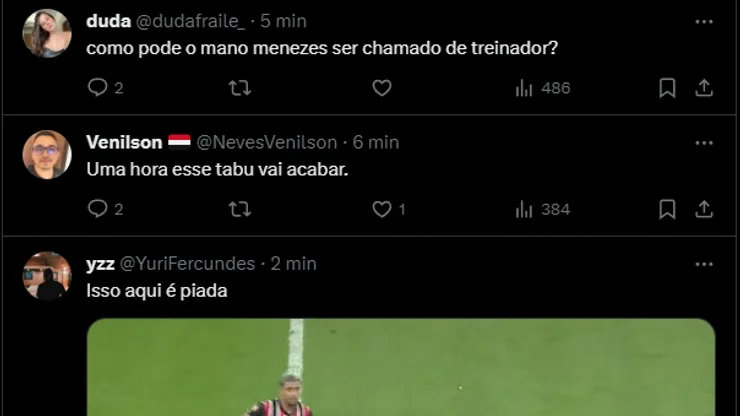Open more options on yzz's tweet
Viewport: 740px width, 416px height.
[x=704, y=264]
